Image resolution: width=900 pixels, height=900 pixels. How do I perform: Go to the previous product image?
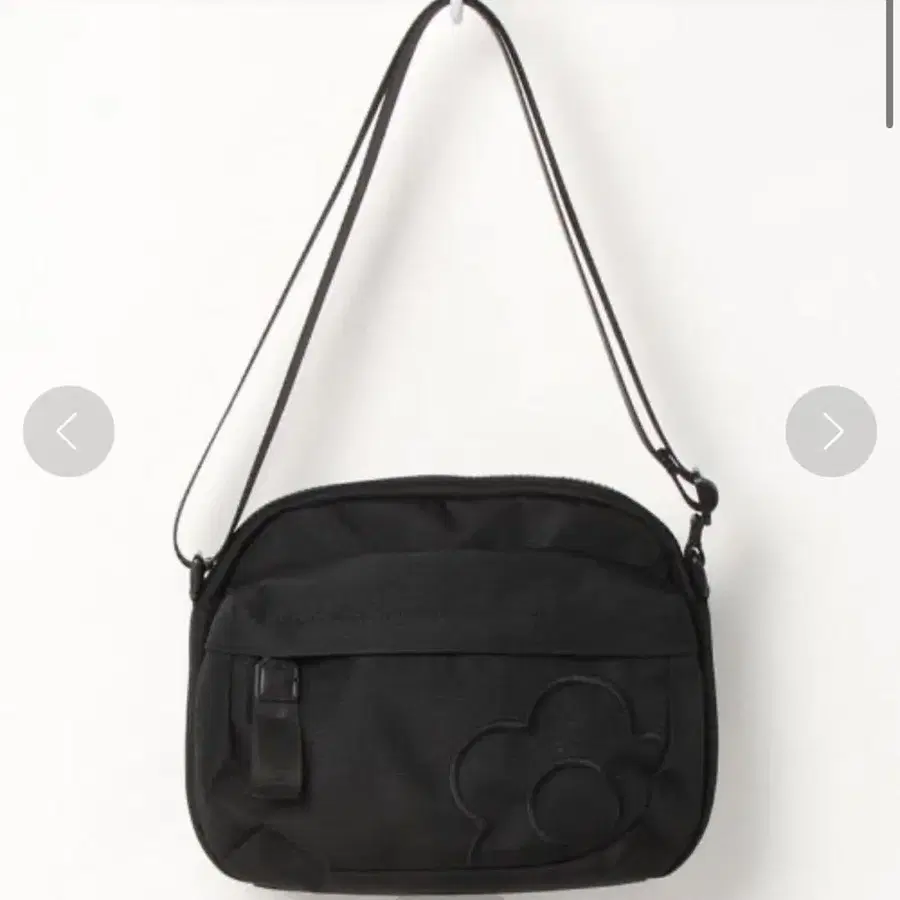pos(68,431)
